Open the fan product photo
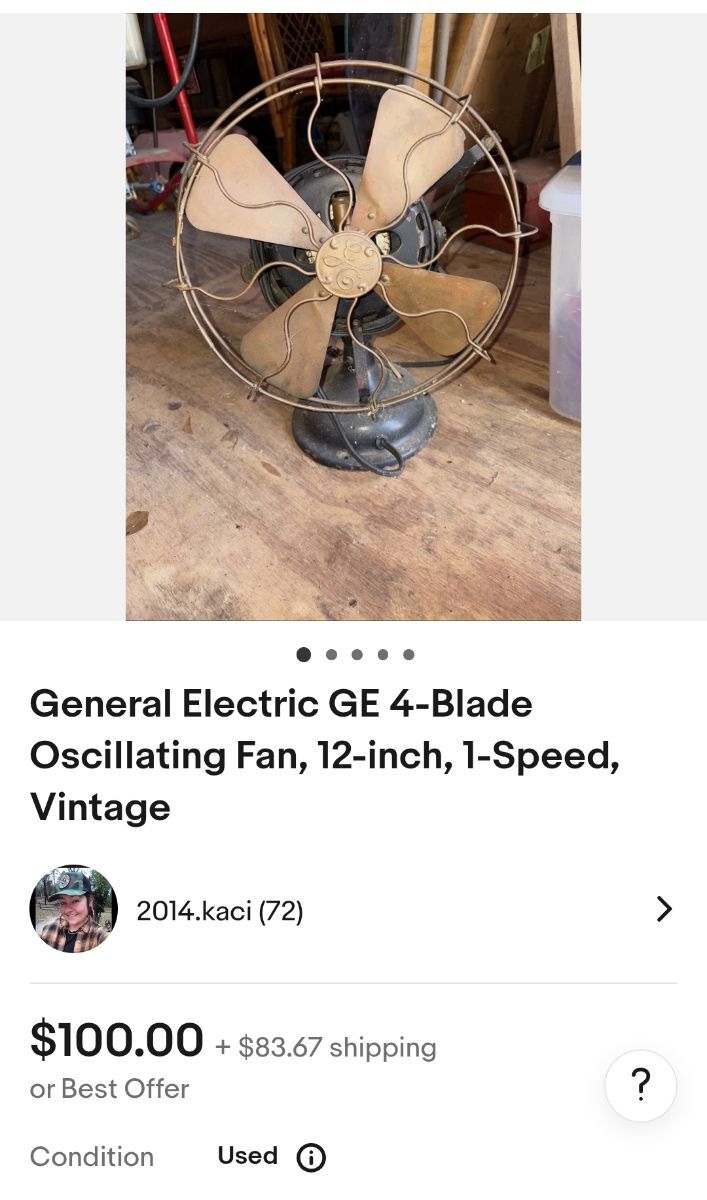707x1200 pixels. coord(353,316)
